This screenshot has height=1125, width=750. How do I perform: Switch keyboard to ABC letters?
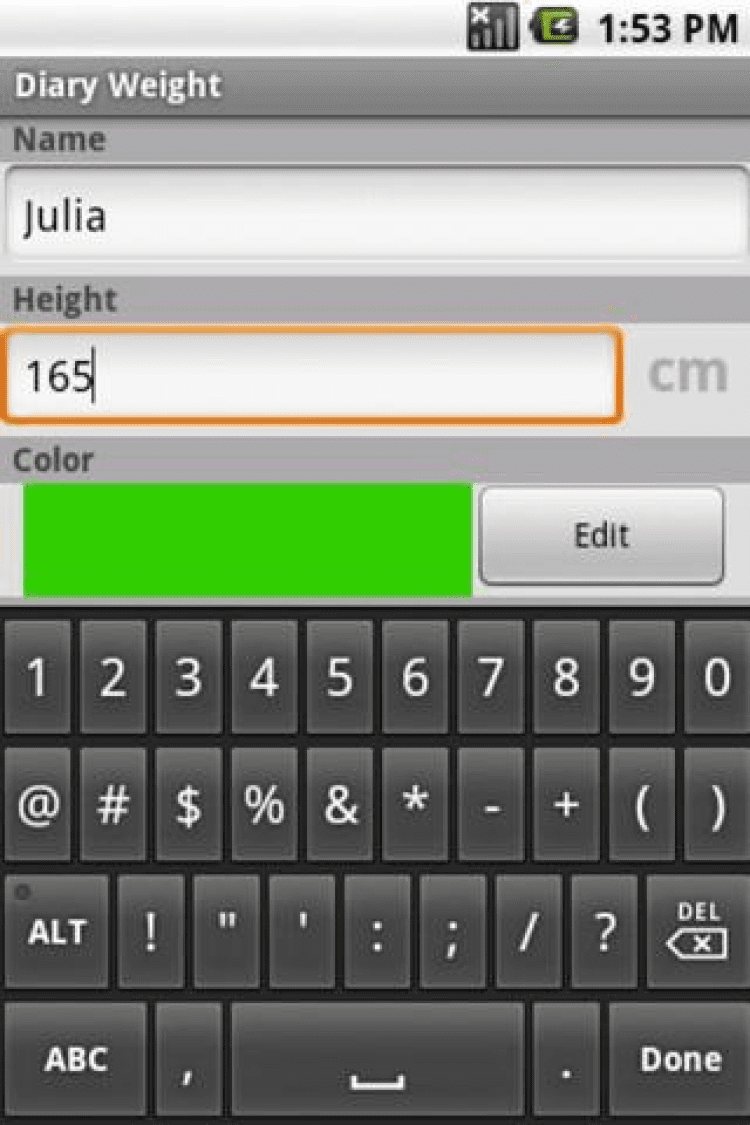click(x=75, y=1060)
